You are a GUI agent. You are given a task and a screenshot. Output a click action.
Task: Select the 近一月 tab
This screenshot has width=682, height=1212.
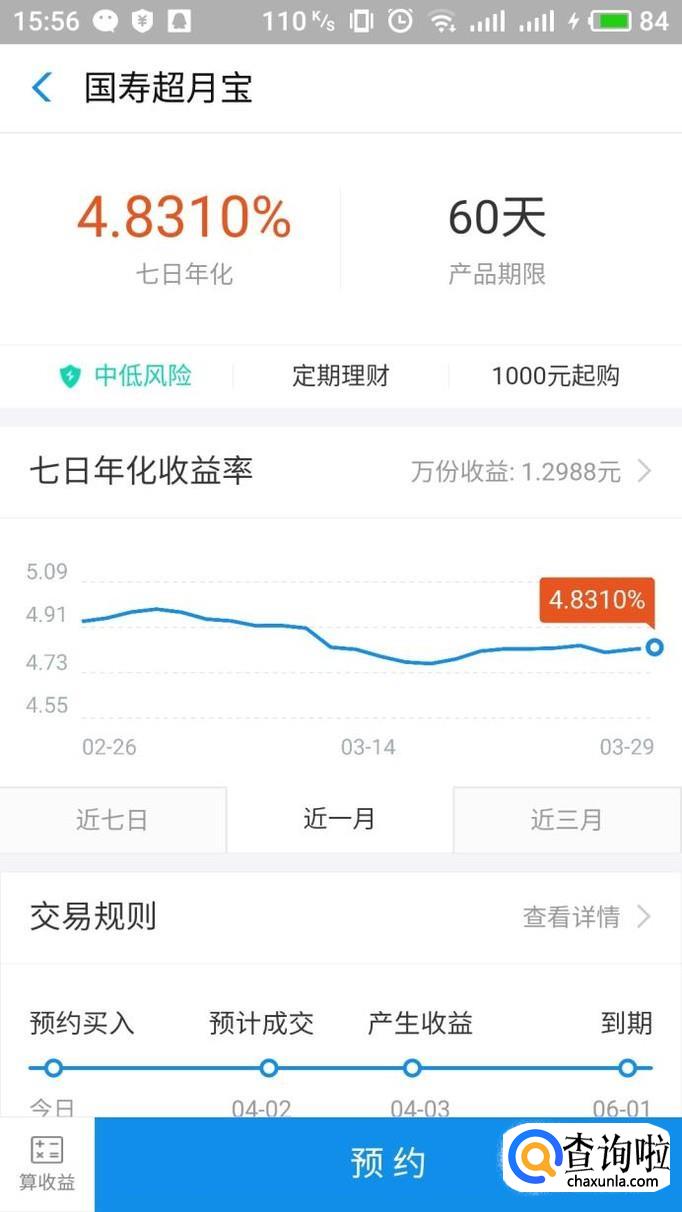click(339, 820)
